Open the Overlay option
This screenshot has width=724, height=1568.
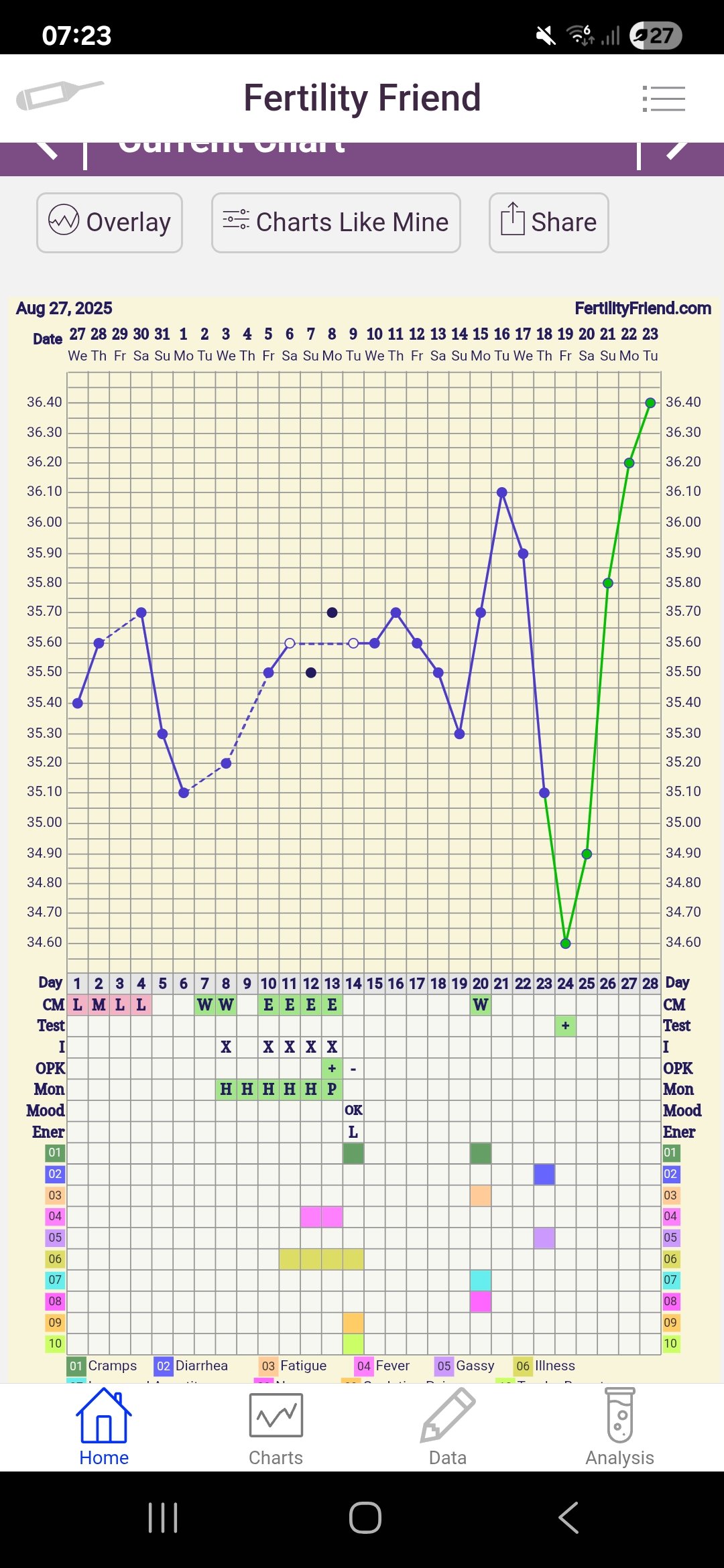(x=109, y=222)
